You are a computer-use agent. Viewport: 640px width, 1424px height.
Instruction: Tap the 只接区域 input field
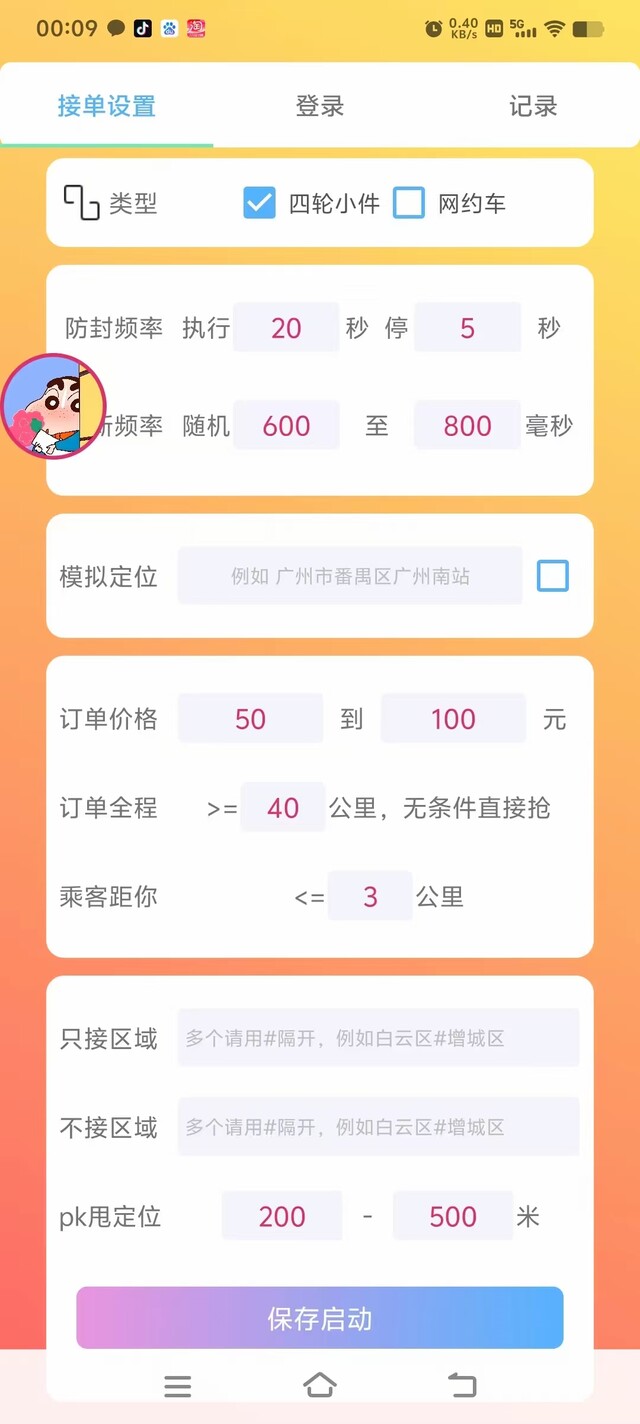click(x=378, y=1038)
